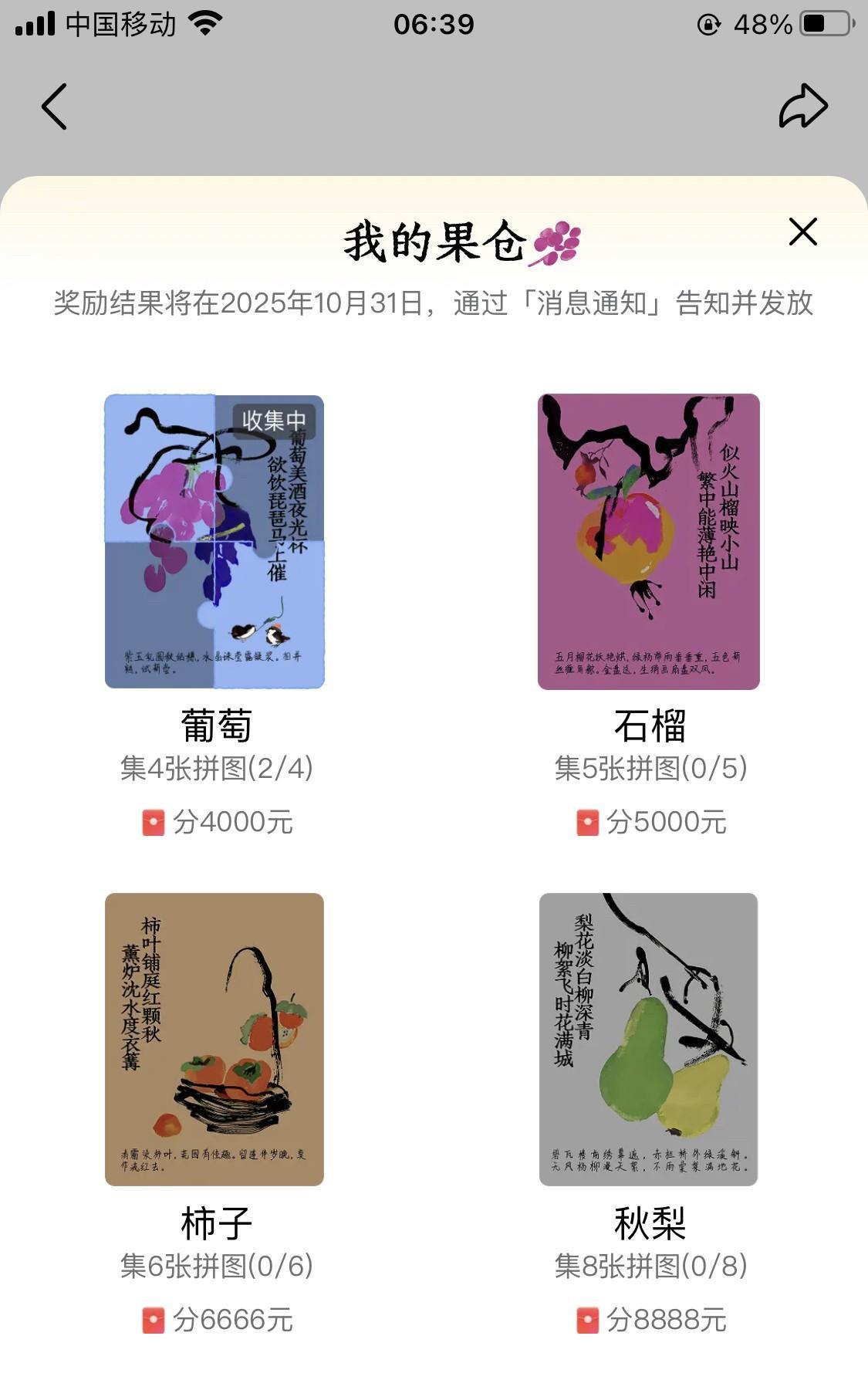Select the 秋梨 puzzle card
Viewport: 868px width, 1390px height.
coord(648,1039)
